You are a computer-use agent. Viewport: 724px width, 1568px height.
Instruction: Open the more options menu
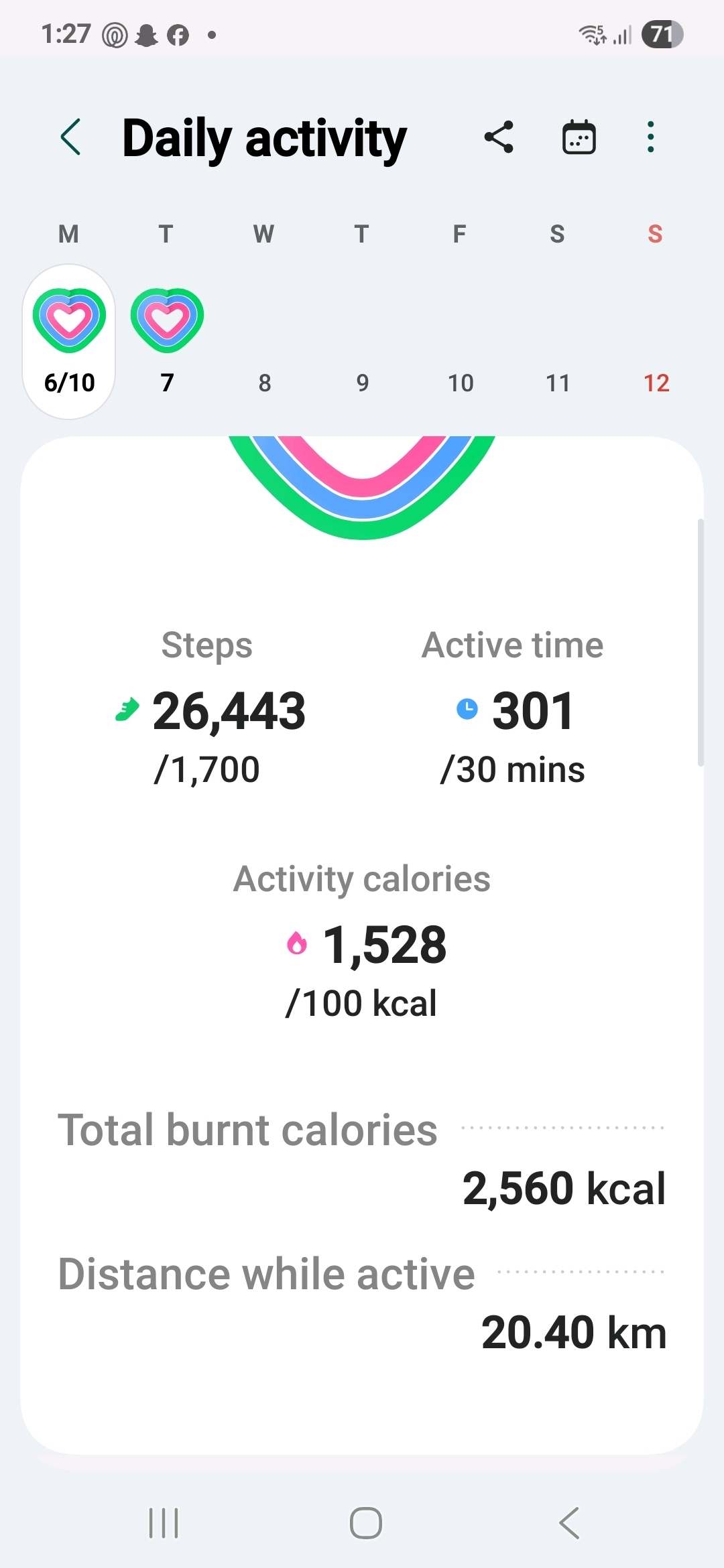[x=650, y=137]
